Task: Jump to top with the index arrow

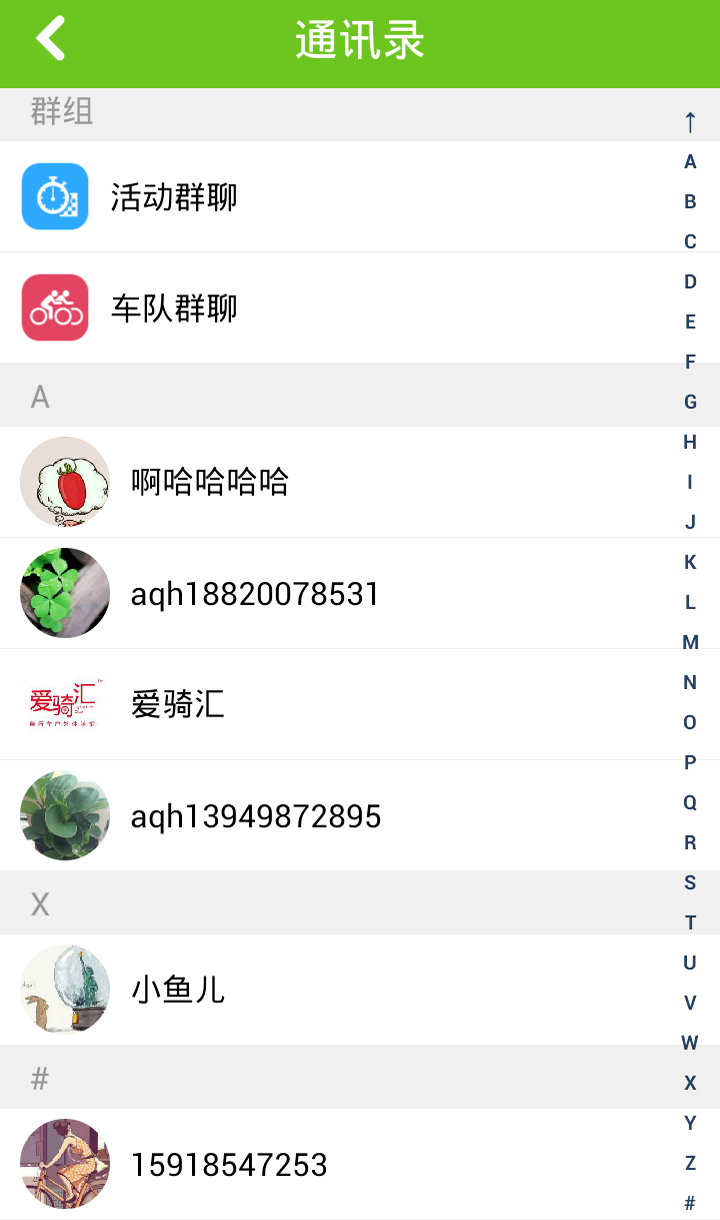Action: point(690,122)
